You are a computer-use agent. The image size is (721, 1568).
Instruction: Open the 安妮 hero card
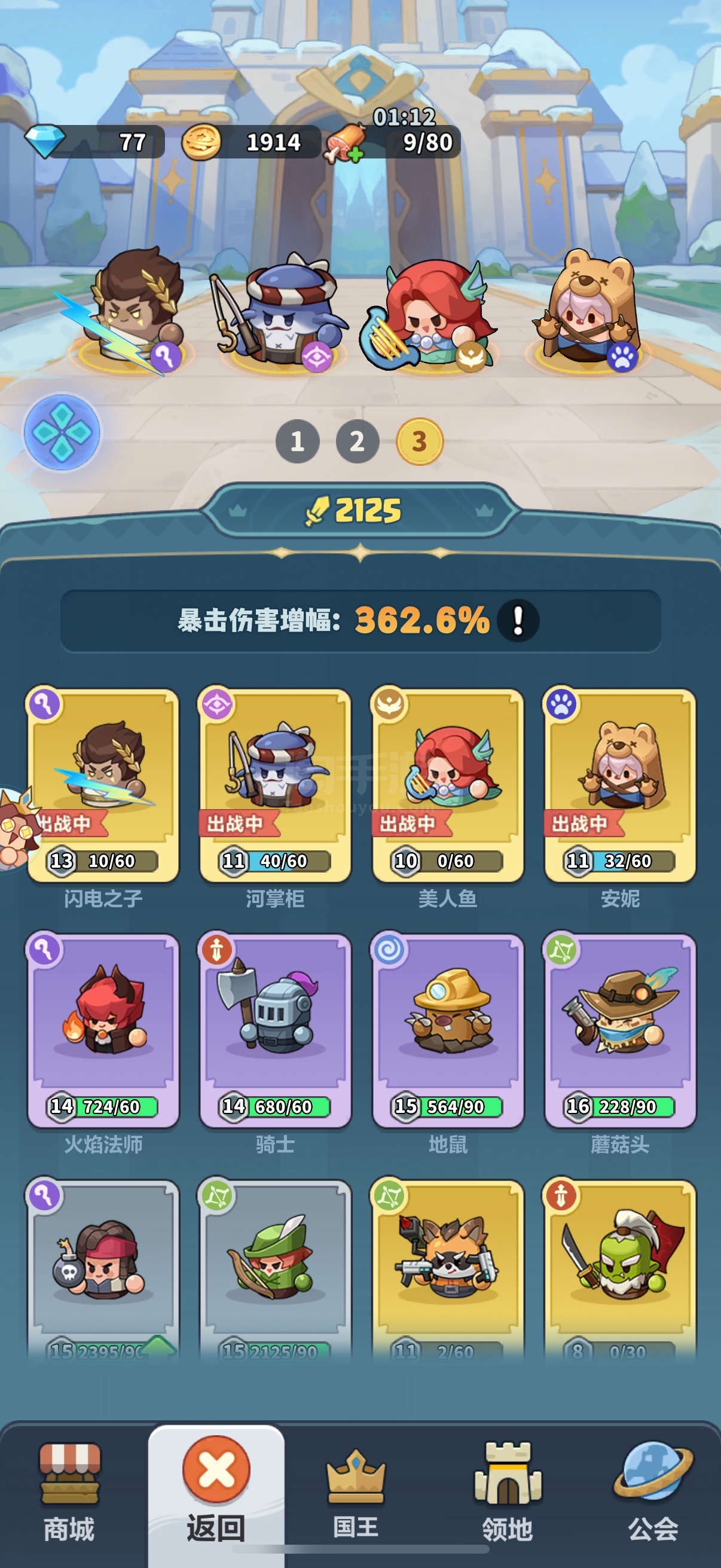[x=620, y=785]
